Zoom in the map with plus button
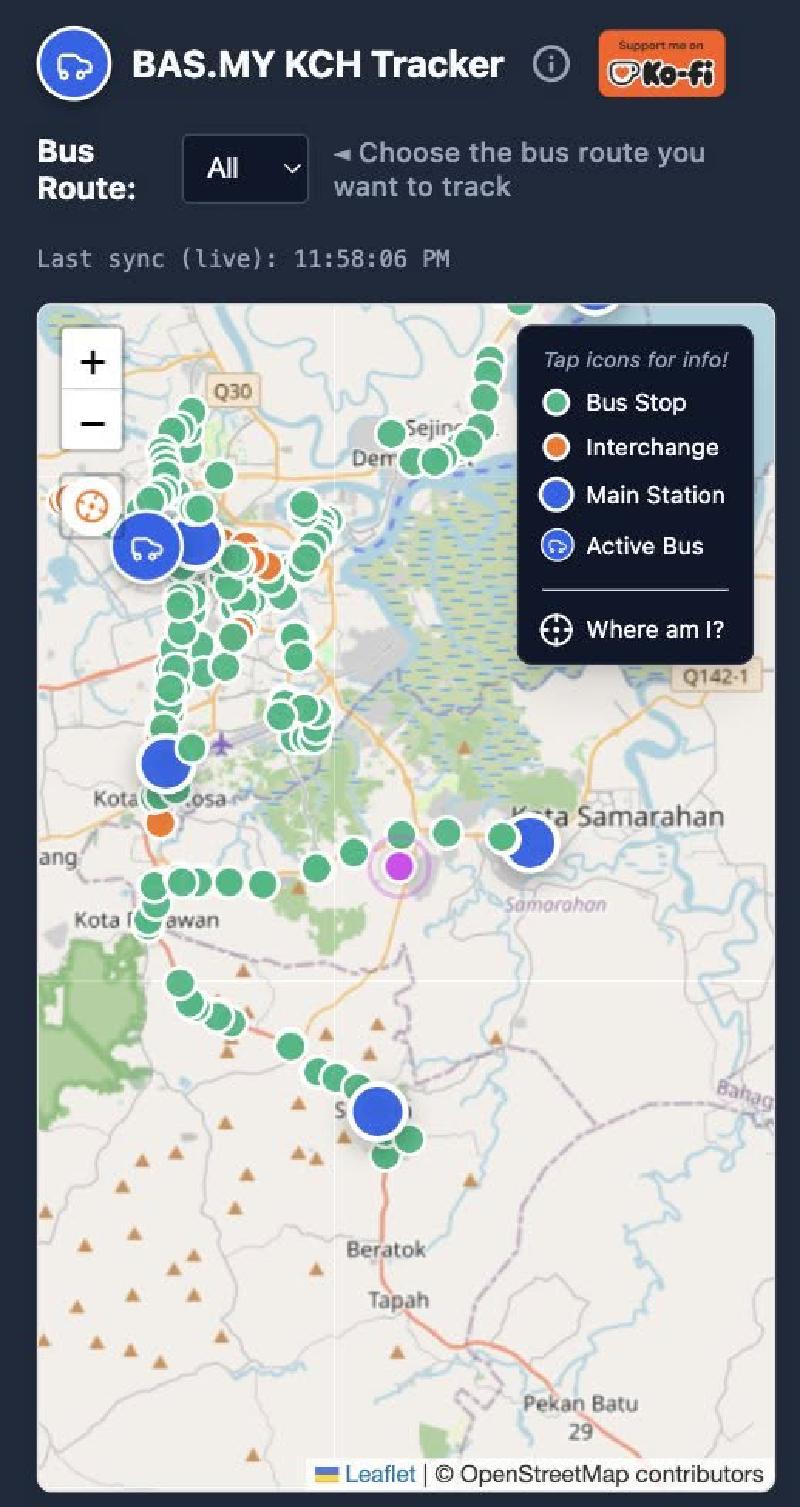This screenshot has width=800, height=1507. [x=92, y=361]
